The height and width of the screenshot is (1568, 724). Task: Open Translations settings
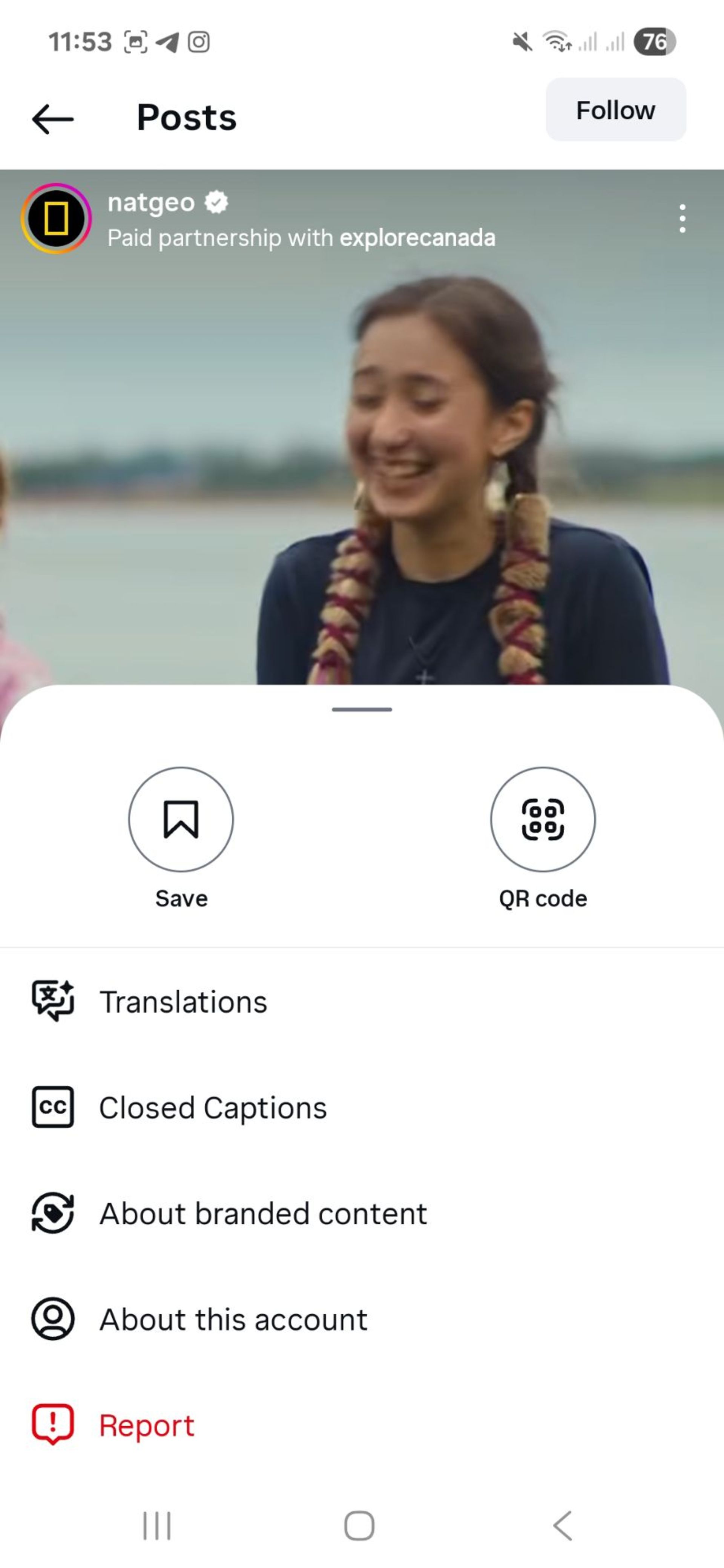coord(183,1002)
